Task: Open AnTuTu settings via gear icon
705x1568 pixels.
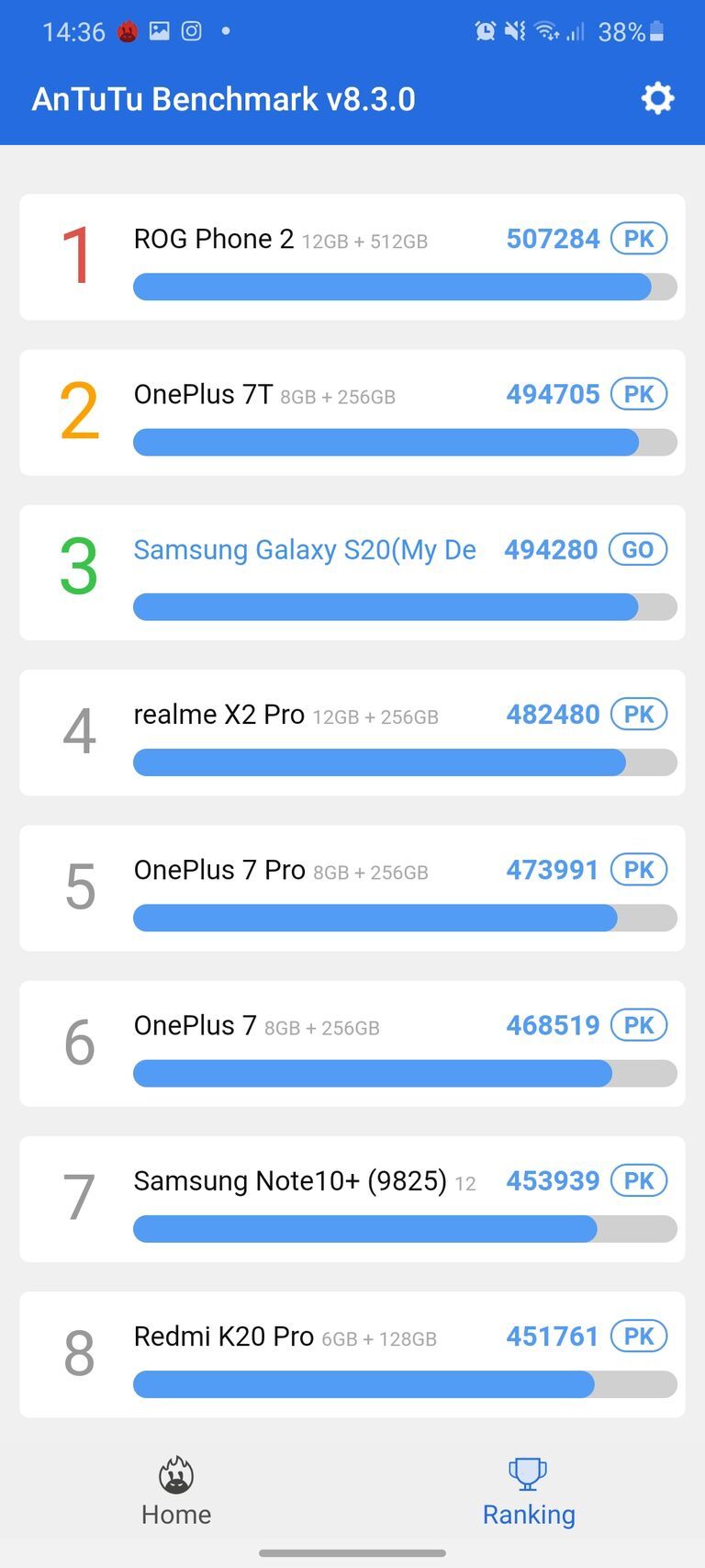Action: click(x=657, y=98)
